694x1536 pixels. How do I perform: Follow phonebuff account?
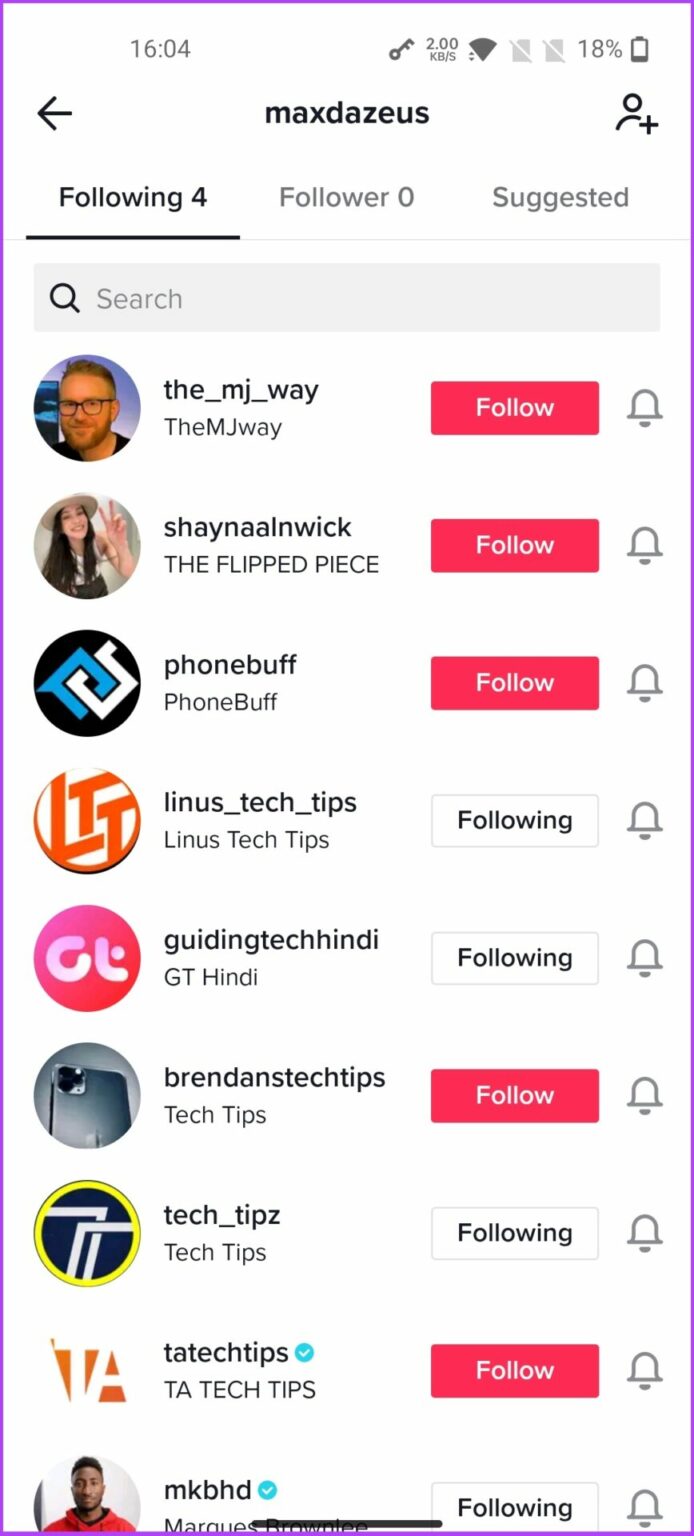(514, 683)
